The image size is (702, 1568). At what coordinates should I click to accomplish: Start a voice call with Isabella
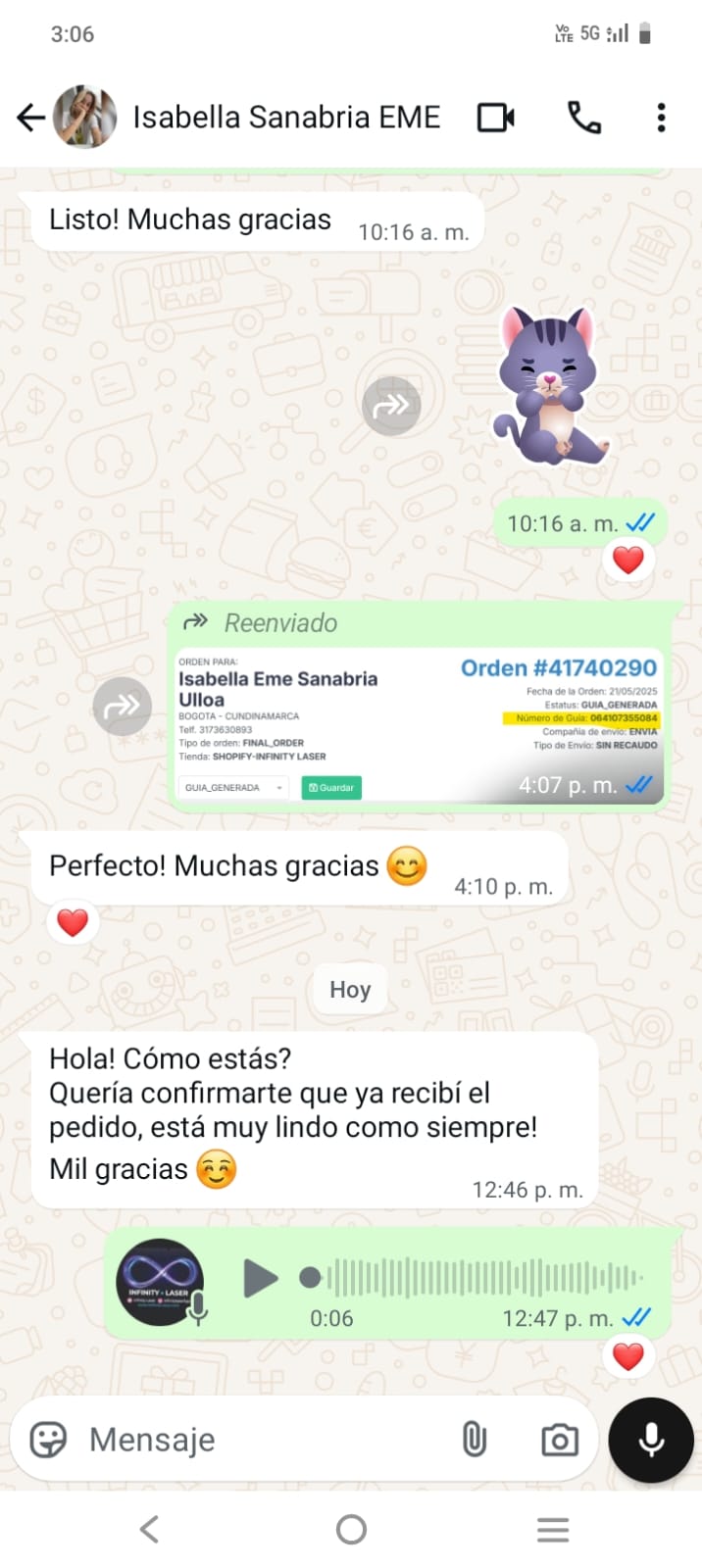point(584,119)
